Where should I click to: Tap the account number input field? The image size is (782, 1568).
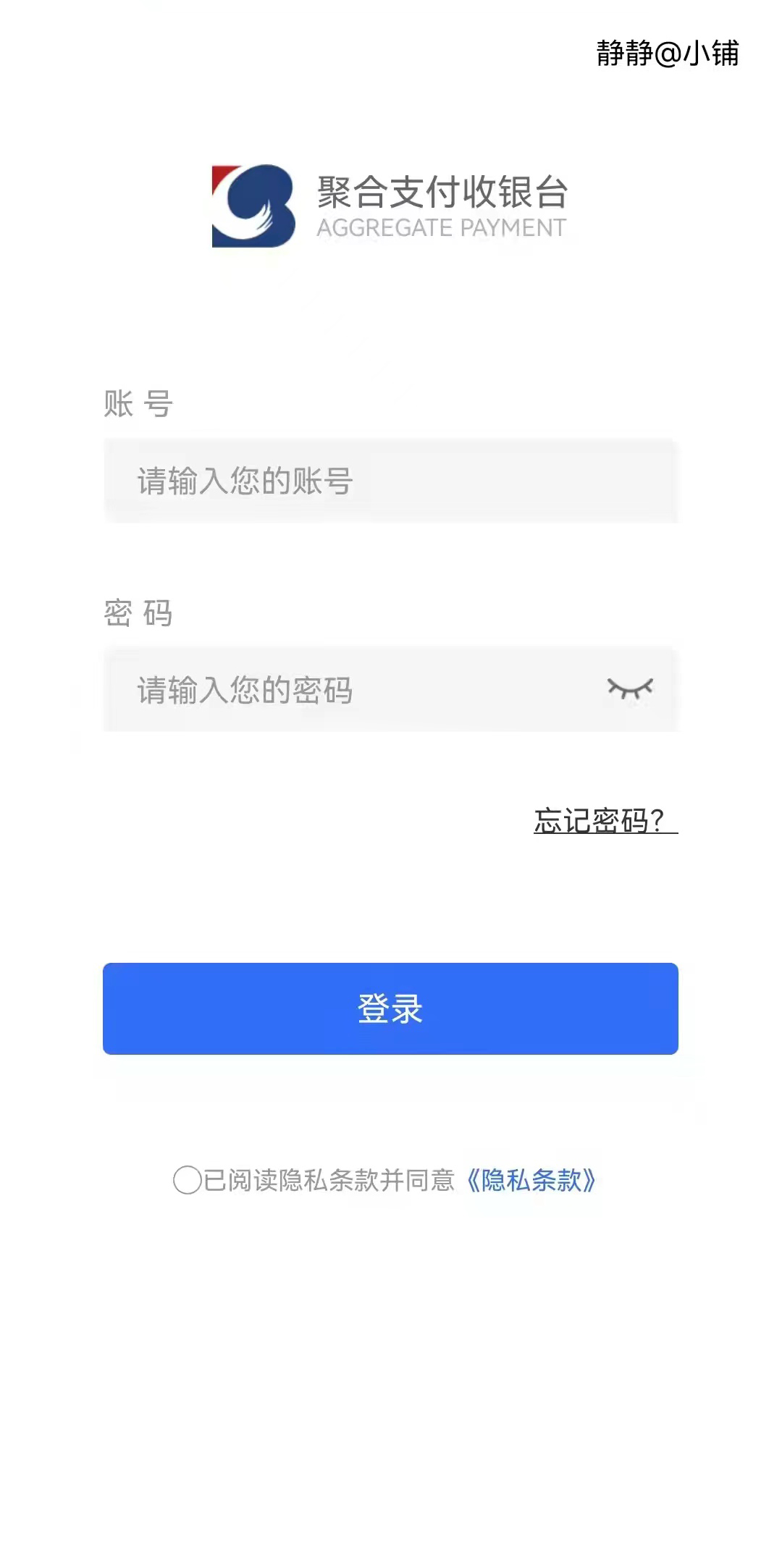click(x=391, y=481)
